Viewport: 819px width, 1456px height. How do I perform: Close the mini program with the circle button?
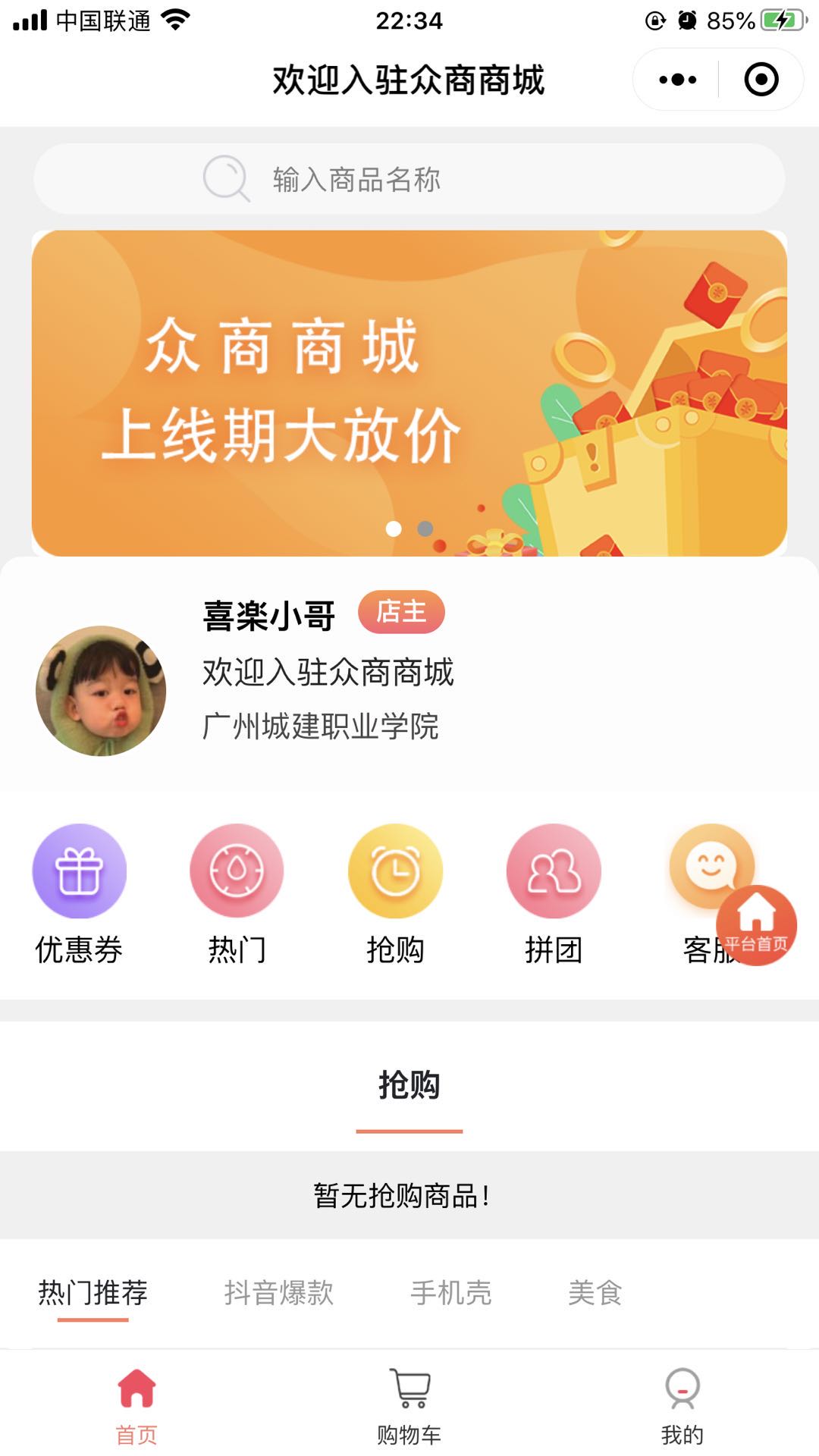pyautogui.click(x=761, y=80)
